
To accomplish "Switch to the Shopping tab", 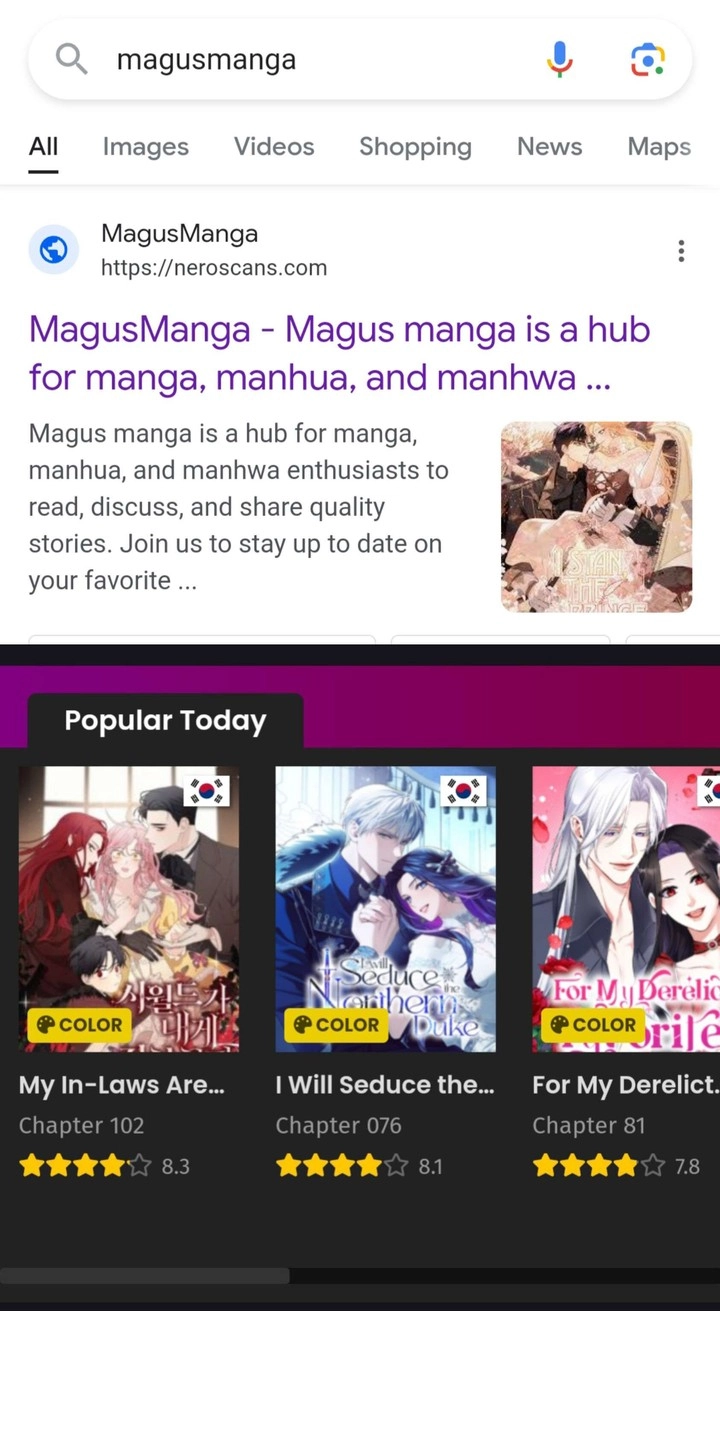I will coord(415,147).
